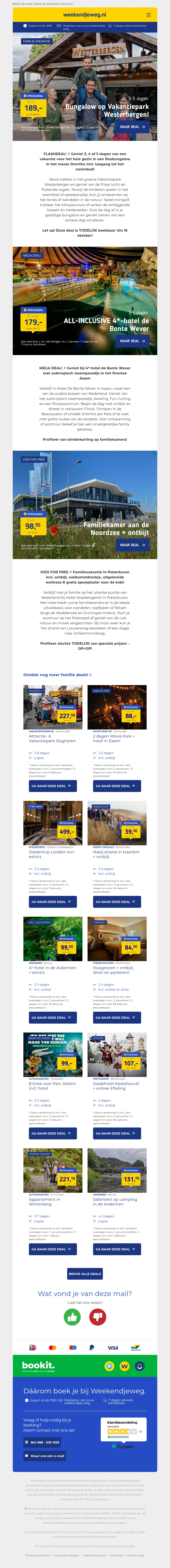170x1568 pixels.
Task: Open the hamburger menu next to weekendjeweg.nl
Action: point(148,15)
